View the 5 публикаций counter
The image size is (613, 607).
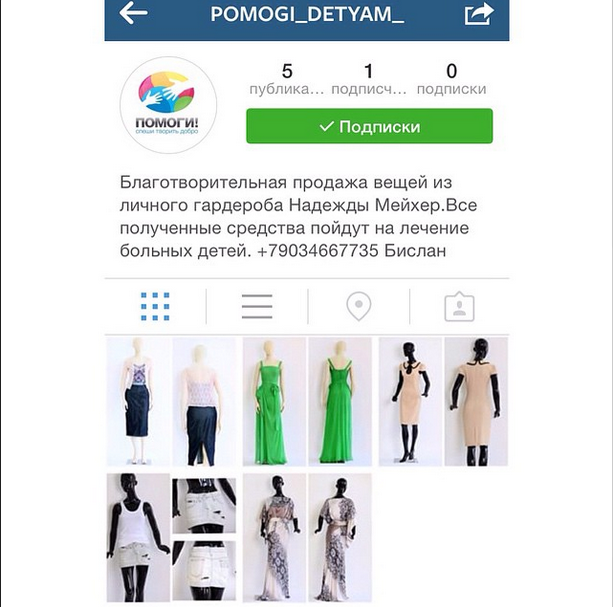(287, 79)
